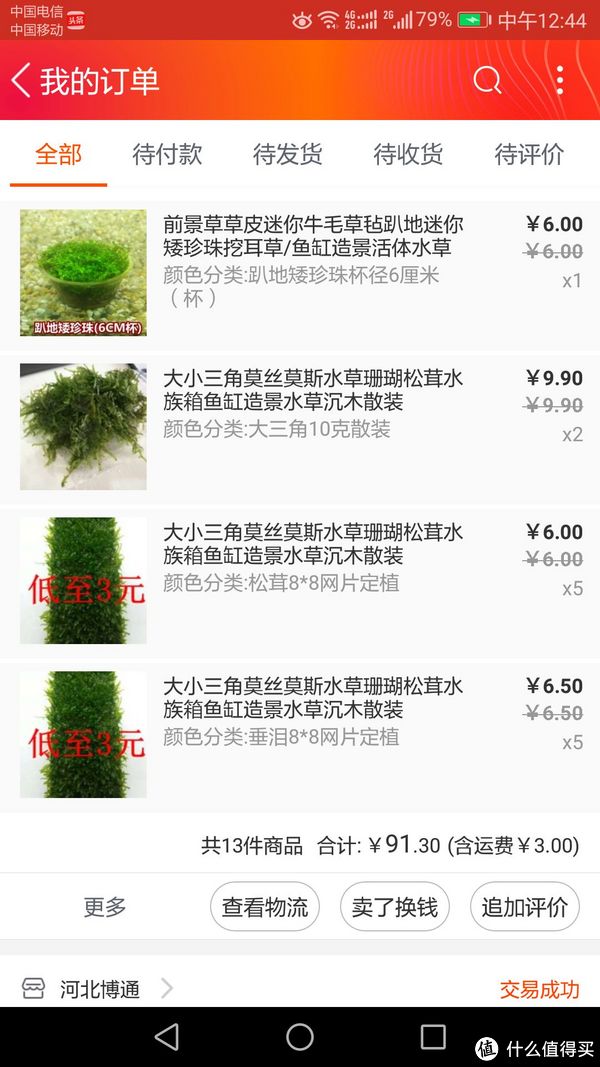The image size is (600, 1067).
Task: Add a follow-up review with 追加评价
Action: 525,907
